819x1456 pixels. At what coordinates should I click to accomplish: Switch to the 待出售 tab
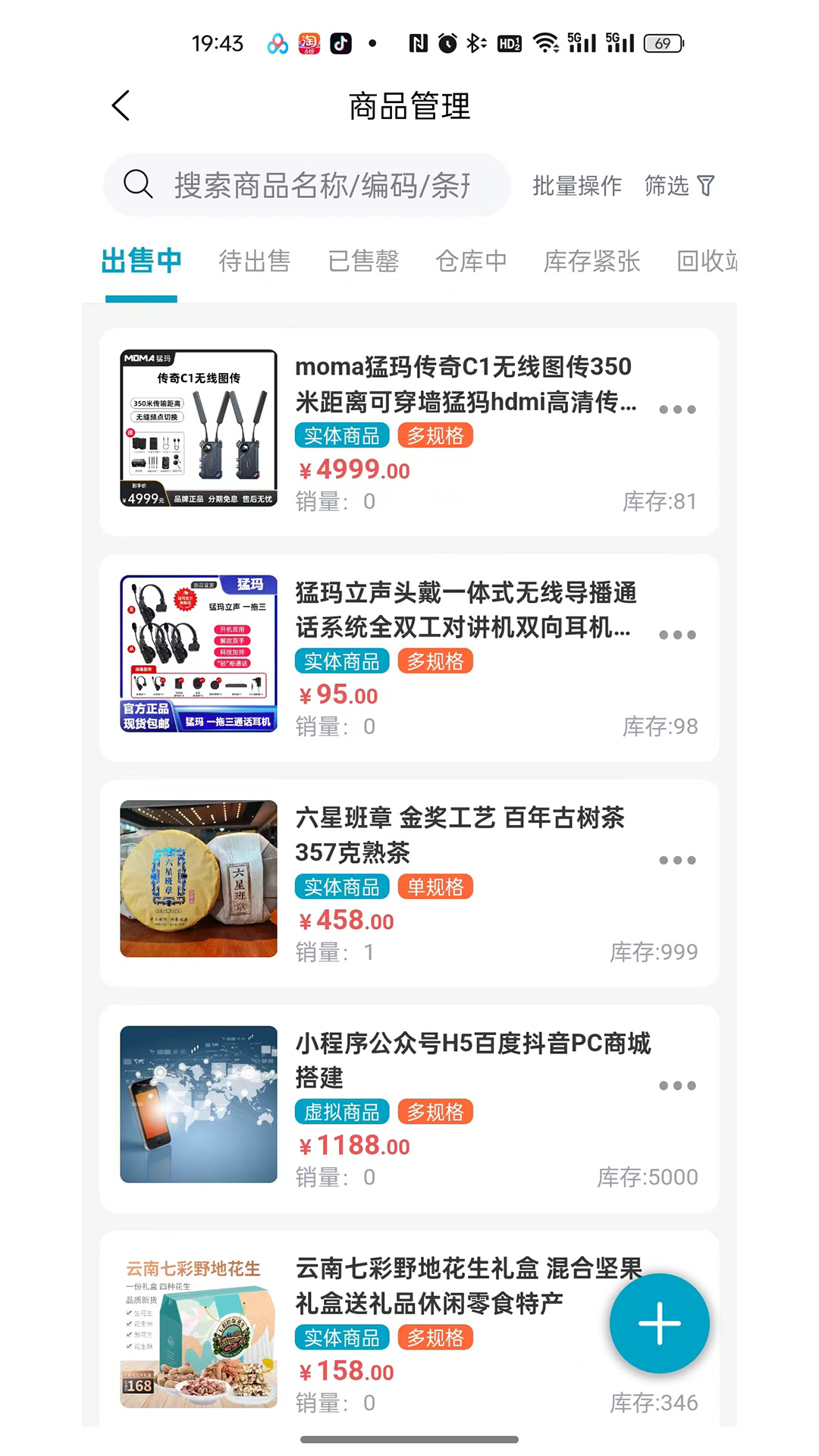pos(254,261)
